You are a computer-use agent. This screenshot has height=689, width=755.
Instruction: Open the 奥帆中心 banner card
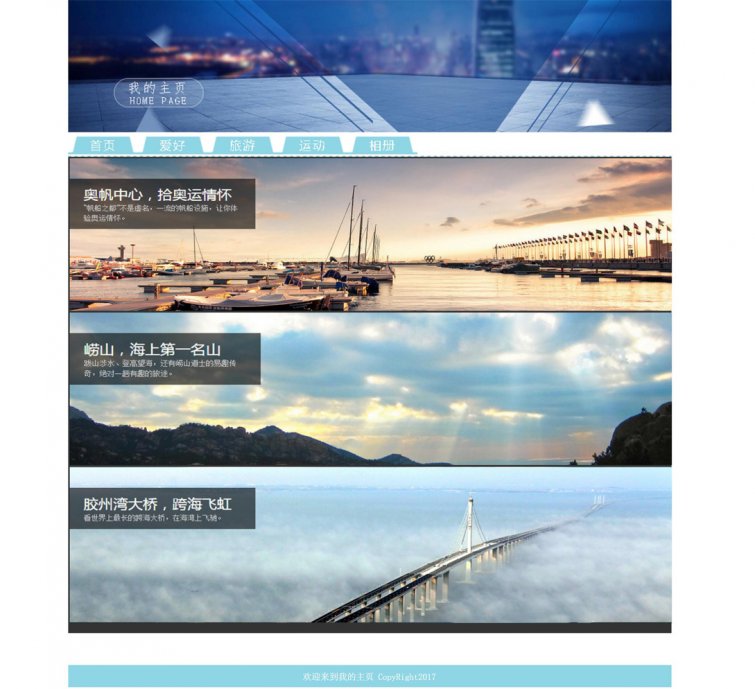coord(370,234)
